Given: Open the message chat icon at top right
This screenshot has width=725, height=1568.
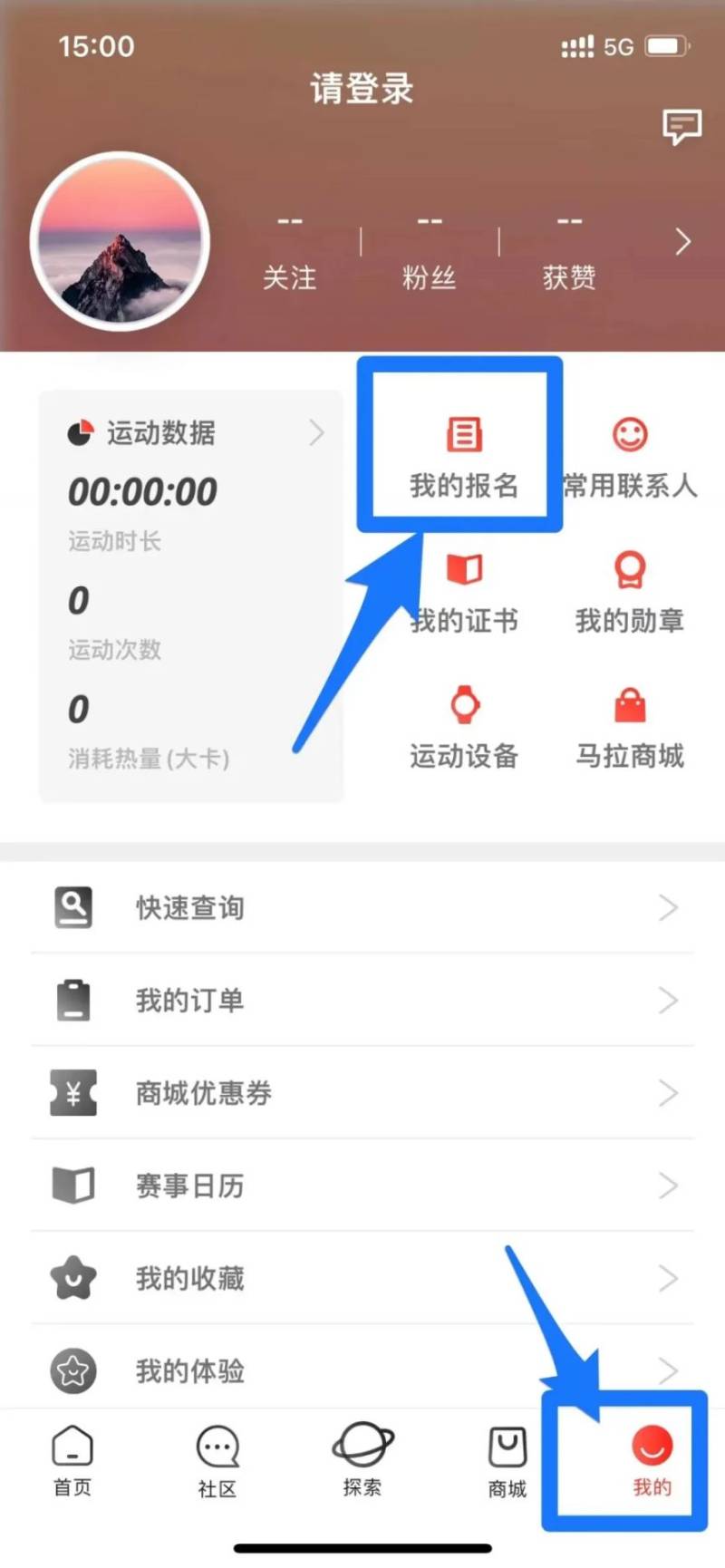Looking at the screenshot, I should 681,127.
